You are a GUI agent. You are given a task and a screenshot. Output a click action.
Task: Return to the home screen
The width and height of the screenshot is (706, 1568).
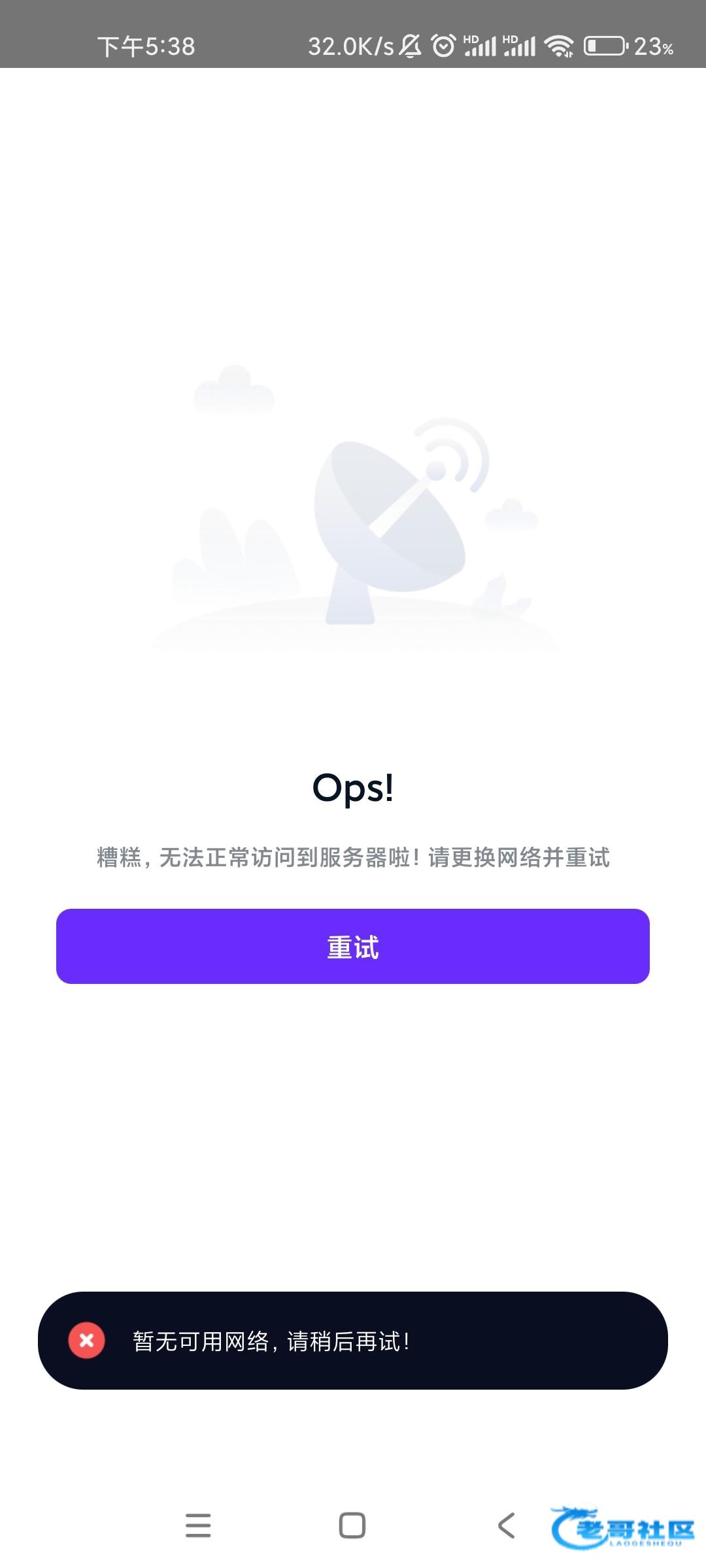pos(352,1526)
